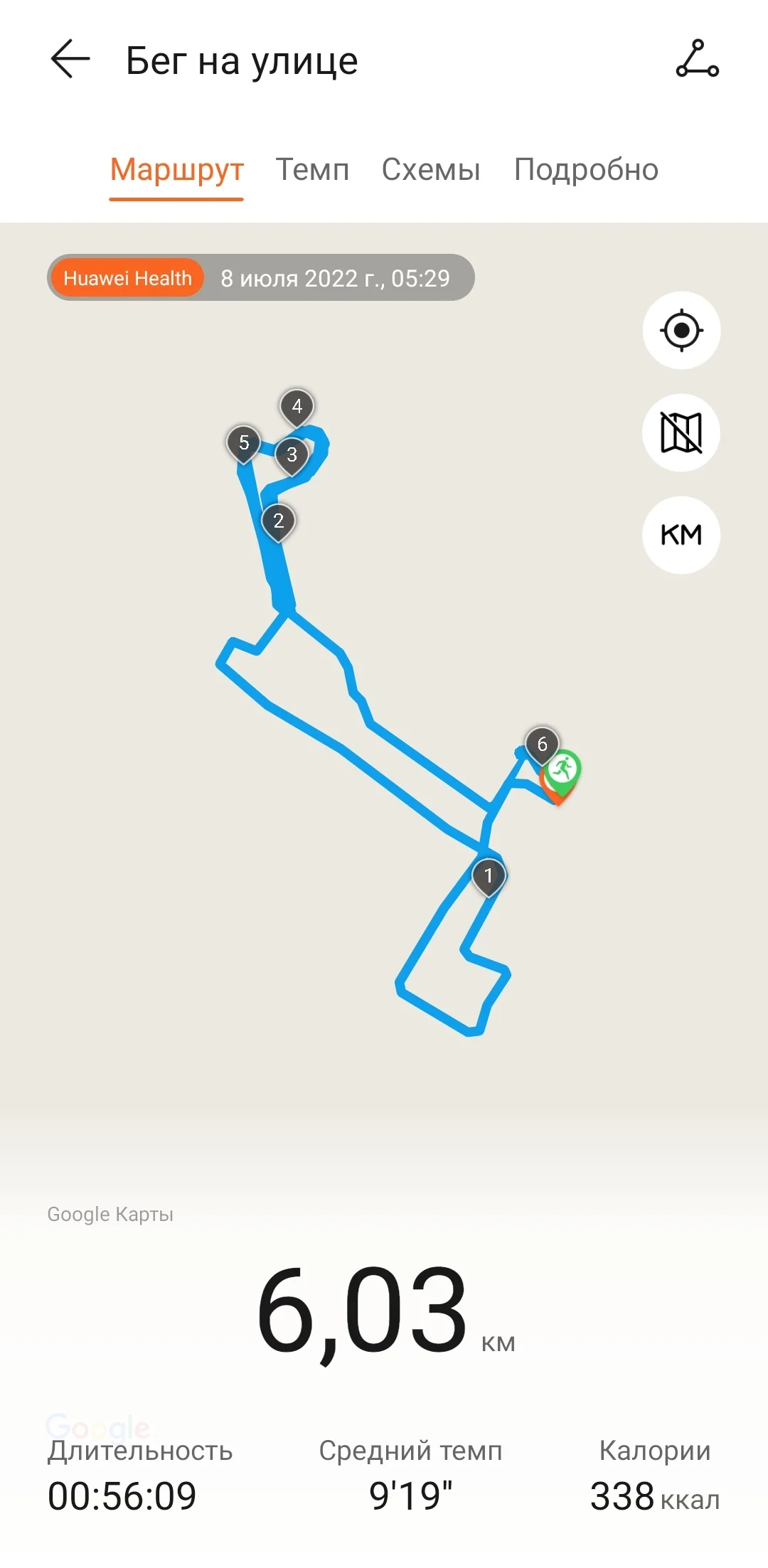Open the route sharing icon
The width and height of the screenshot is (768, 1568).
pos(697,59)
